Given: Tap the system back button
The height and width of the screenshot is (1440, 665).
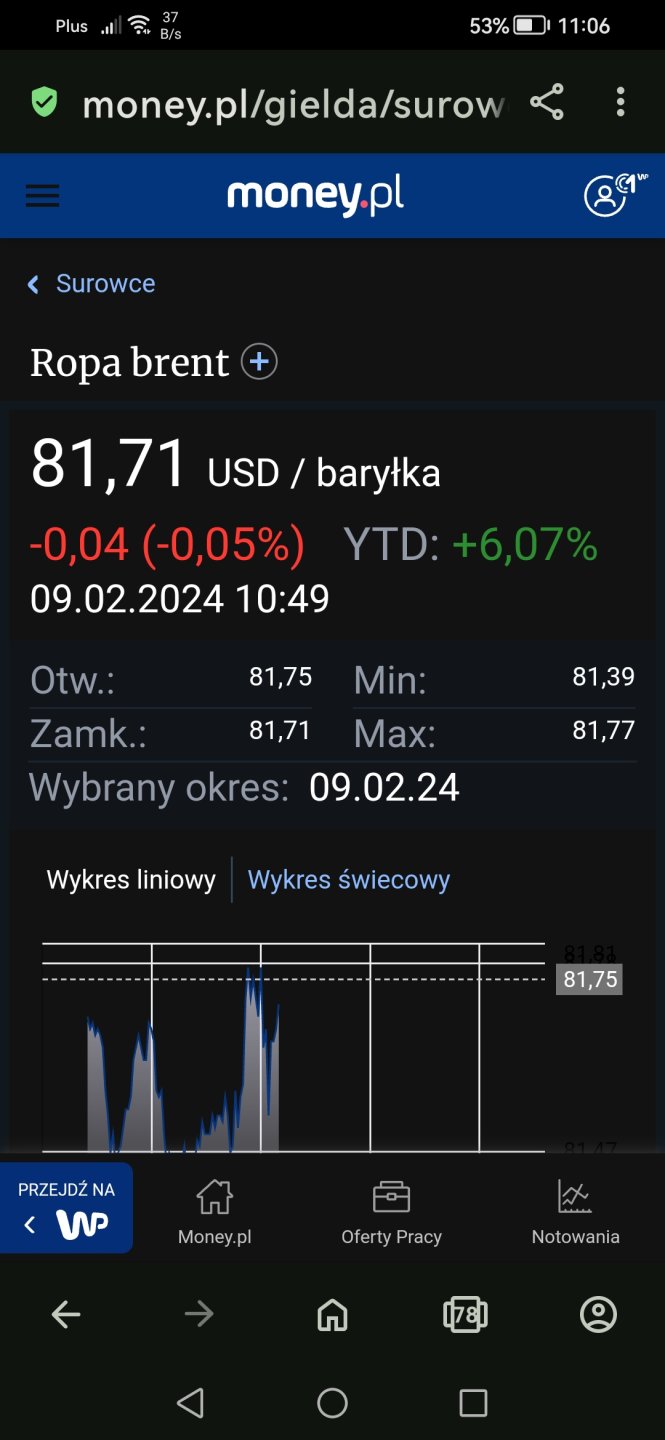Looking at the screenshot, I should 190,1403.
